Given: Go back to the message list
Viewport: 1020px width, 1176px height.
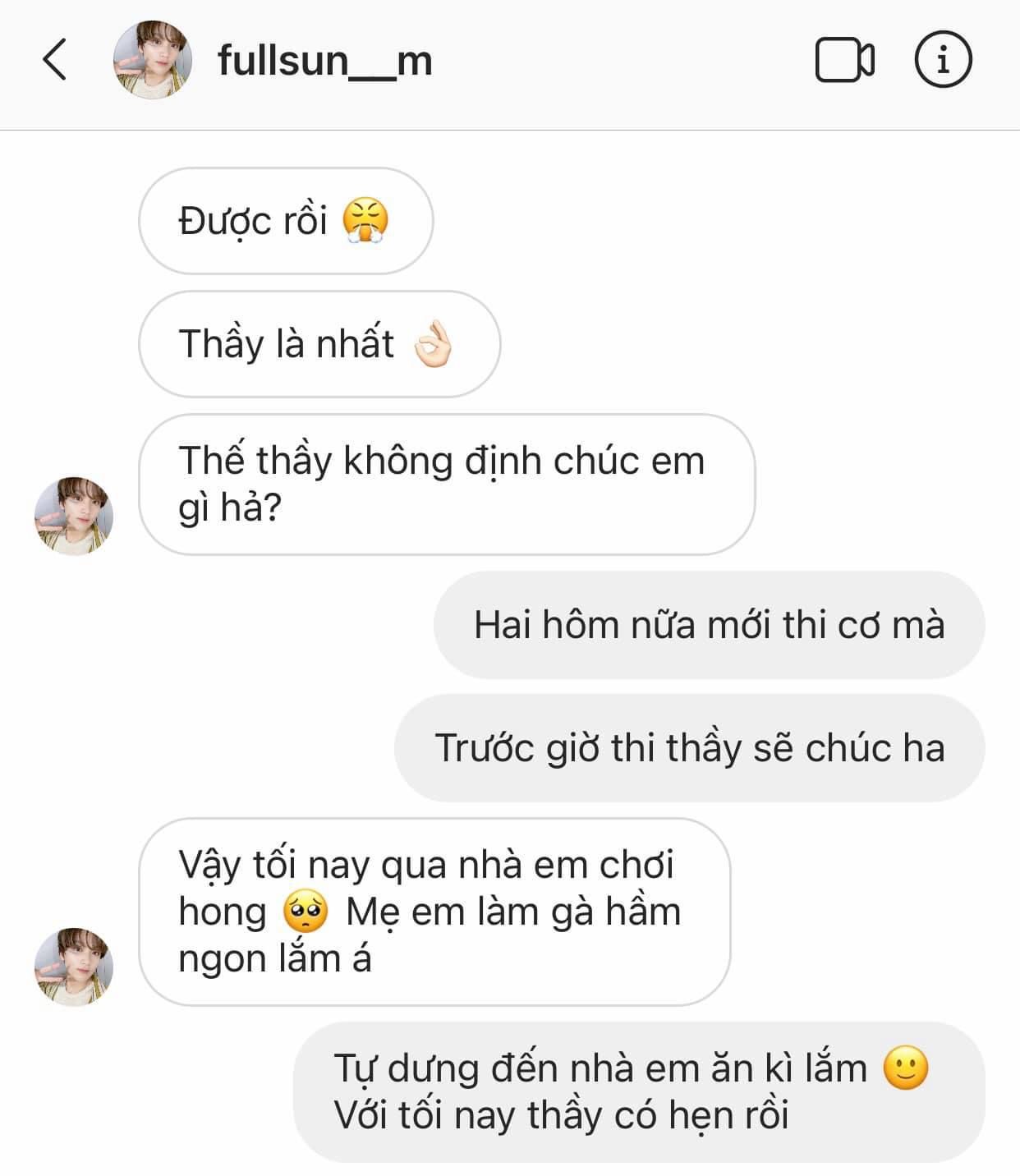Looking at the screenshot, I should (54, 60).
